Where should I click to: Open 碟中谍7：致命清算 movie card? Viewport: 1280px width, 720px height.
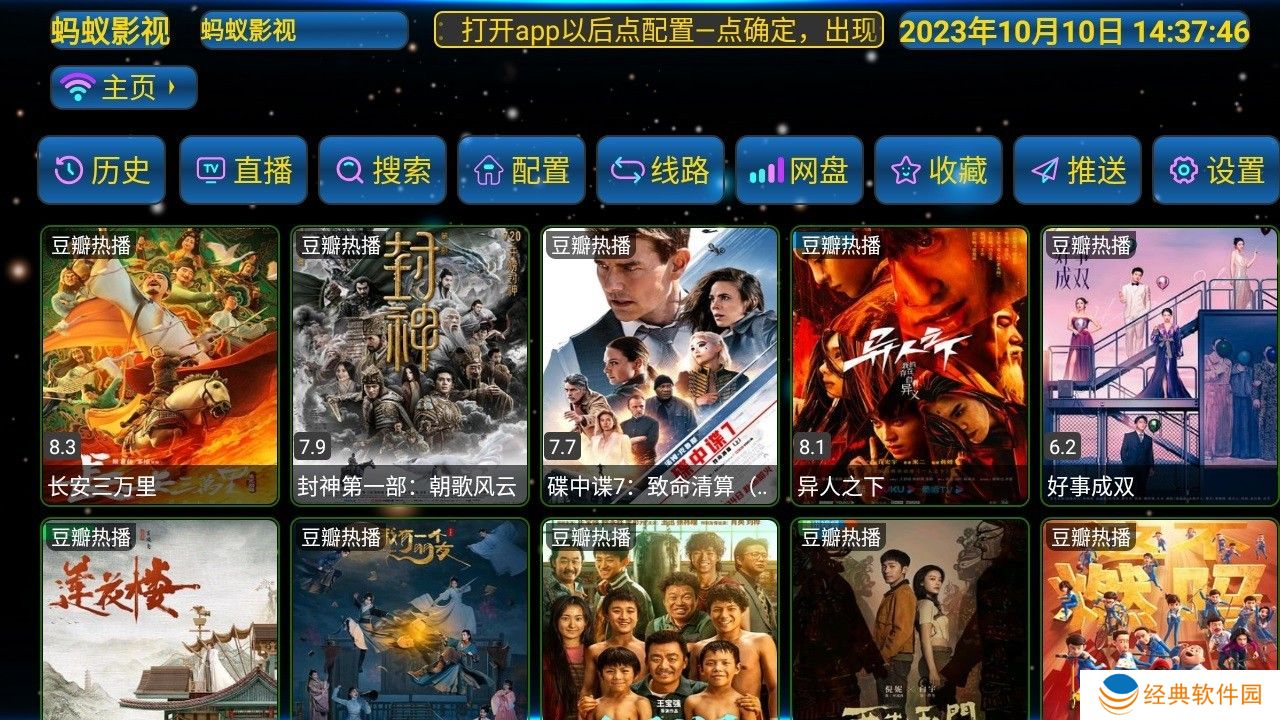660,365
